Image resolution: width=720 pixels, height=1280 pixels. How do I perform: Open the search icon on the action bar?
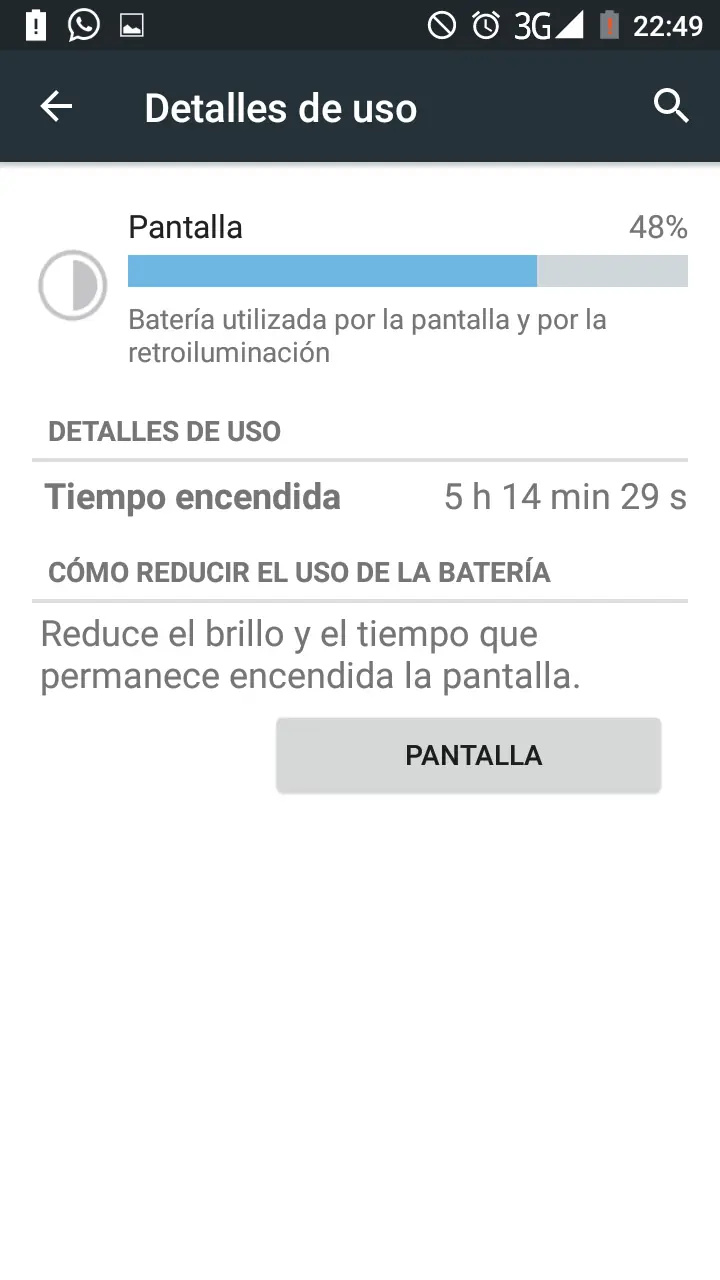(x=671, y=105)
